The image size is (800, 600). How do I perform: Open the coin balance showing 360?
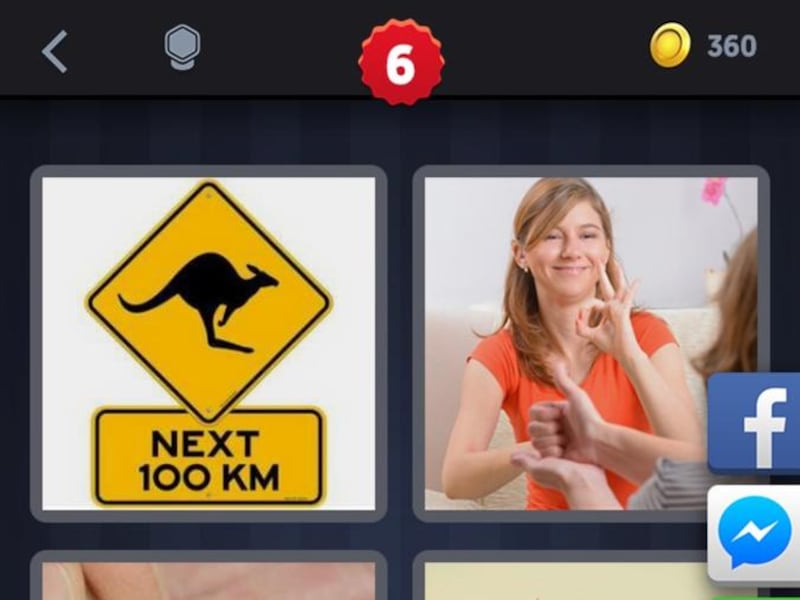[x=704, y=45]
